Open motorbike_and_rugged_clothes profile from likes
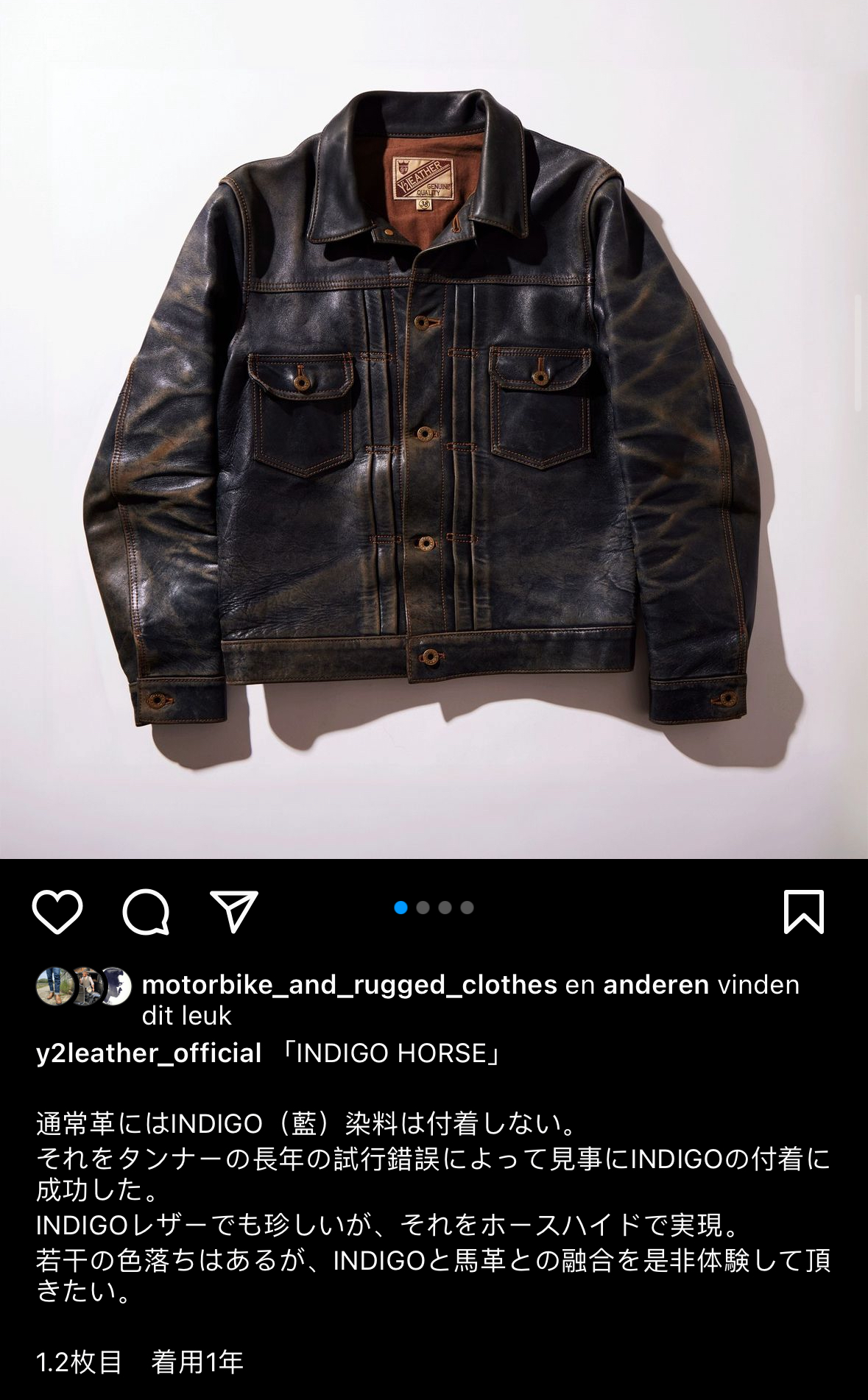868x1400 pixels. 350,985
